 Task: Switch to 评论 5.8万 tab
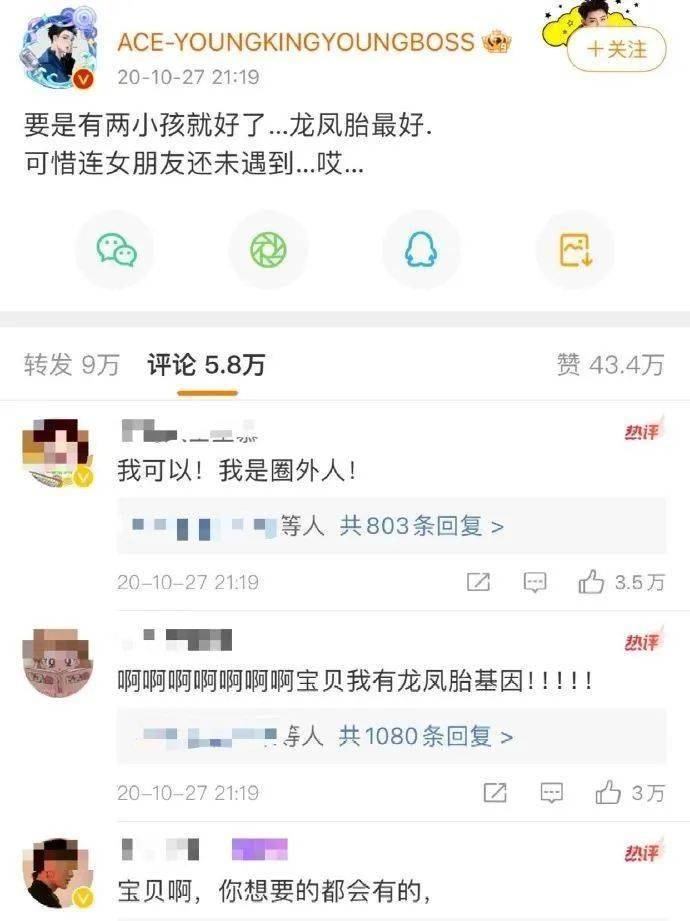click(206, 365)
